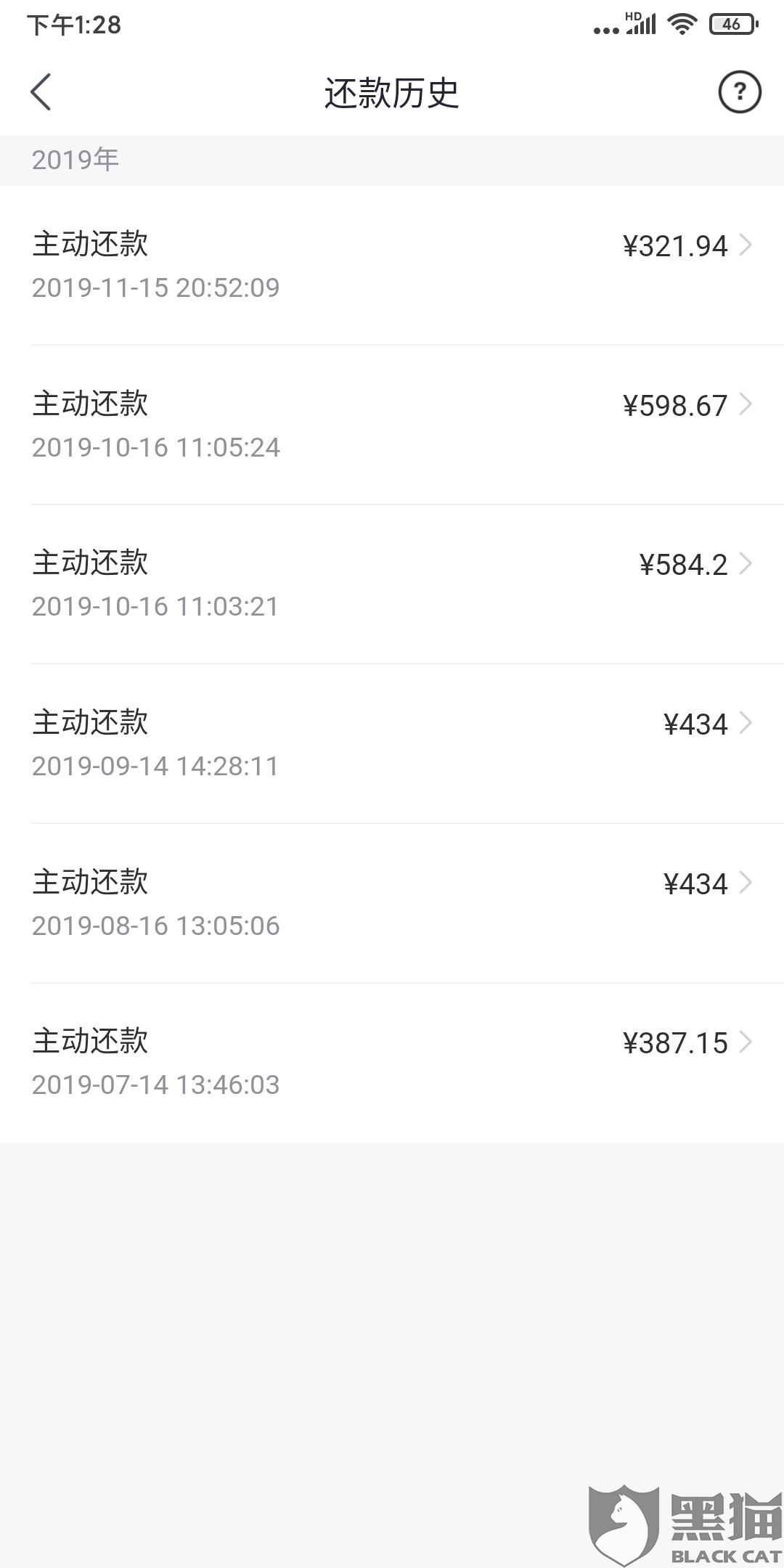Viewport: 784px width, 1568px height.
Task: Go back from the 还款历史 page
Action: (41, 92)
